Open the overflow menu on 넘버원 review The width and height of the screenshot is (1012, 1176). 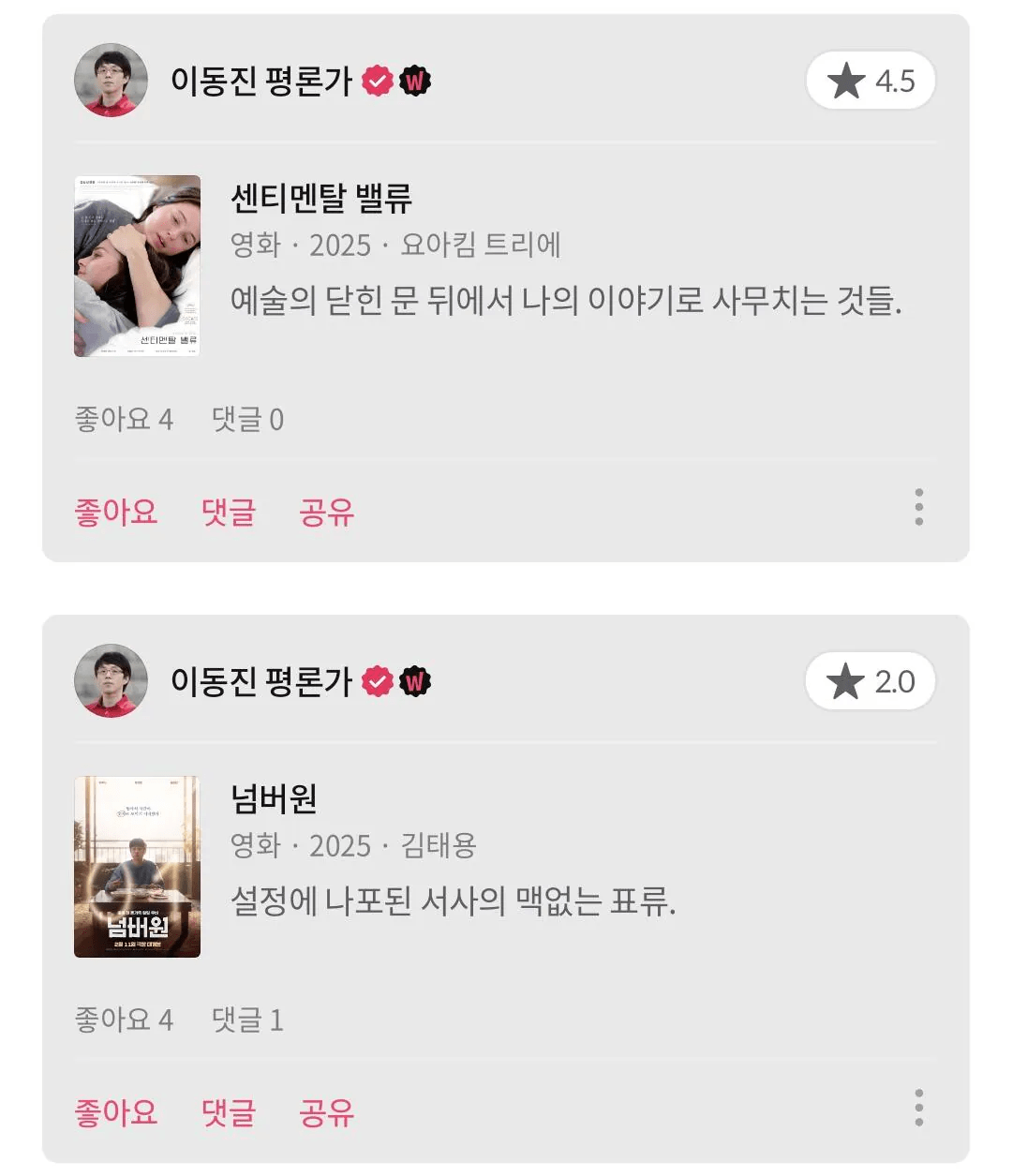tap(918, 1108)
